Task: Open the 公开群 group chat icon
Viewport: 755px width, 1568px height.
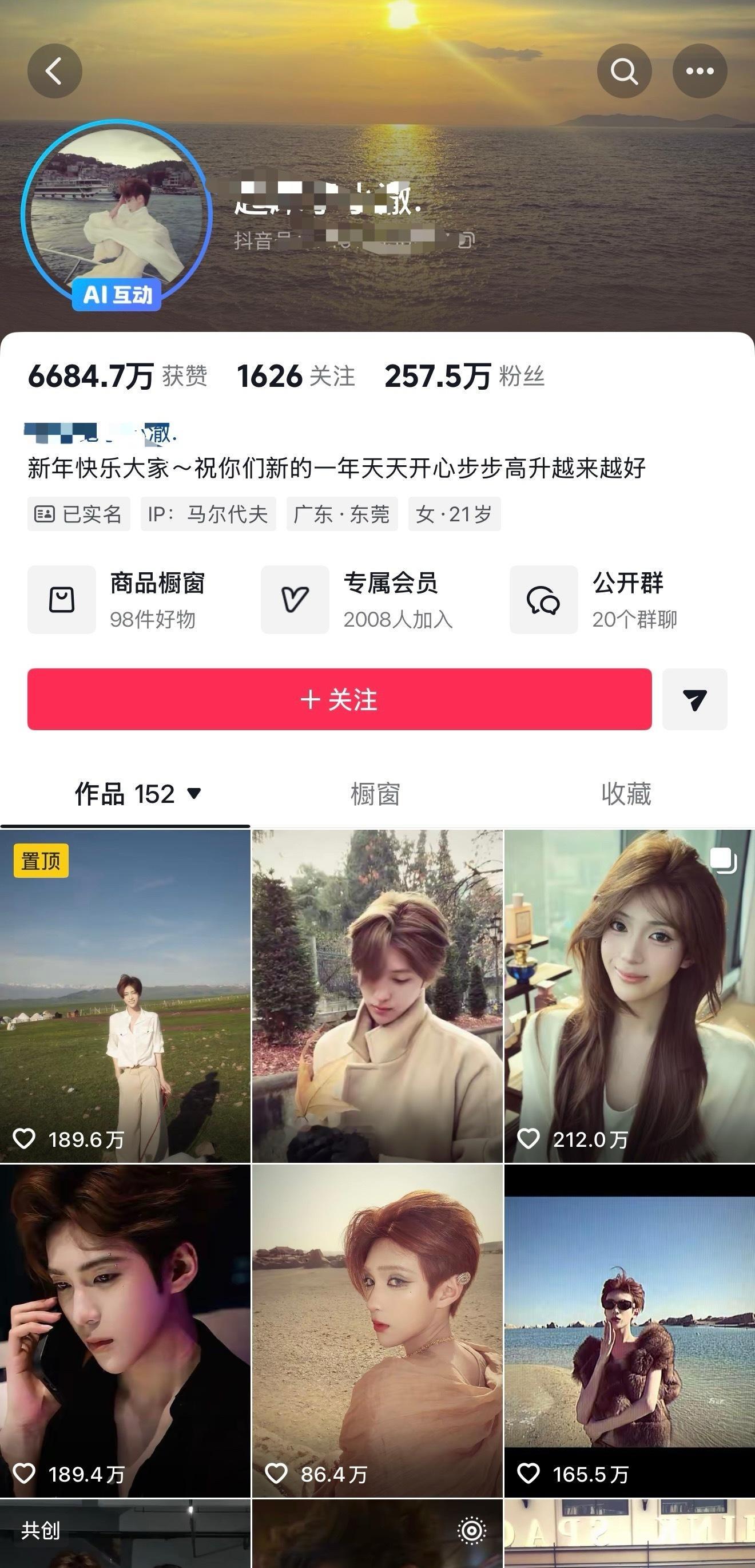Action: (544, 600)
